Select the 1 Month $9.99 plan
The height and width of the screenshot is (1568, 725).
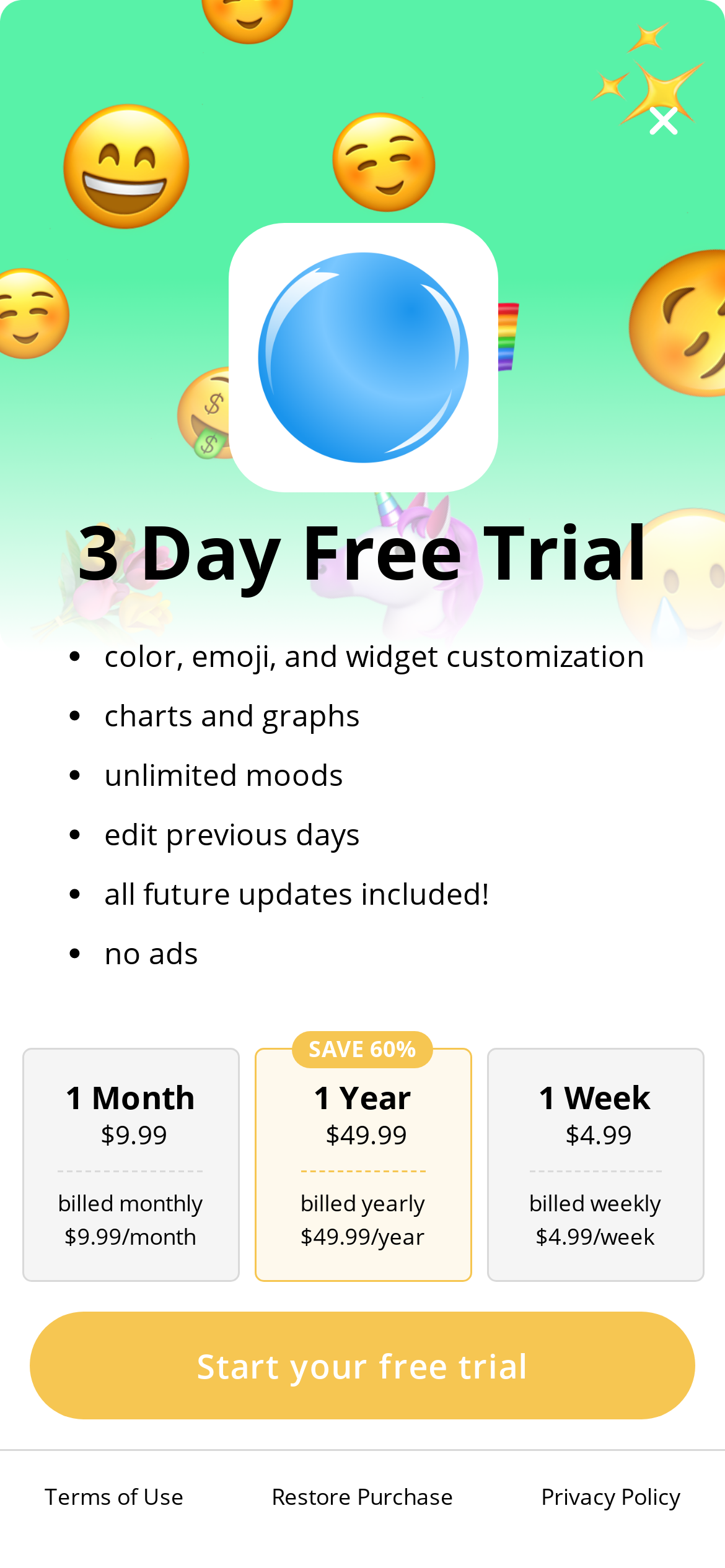coord(131,1164)
